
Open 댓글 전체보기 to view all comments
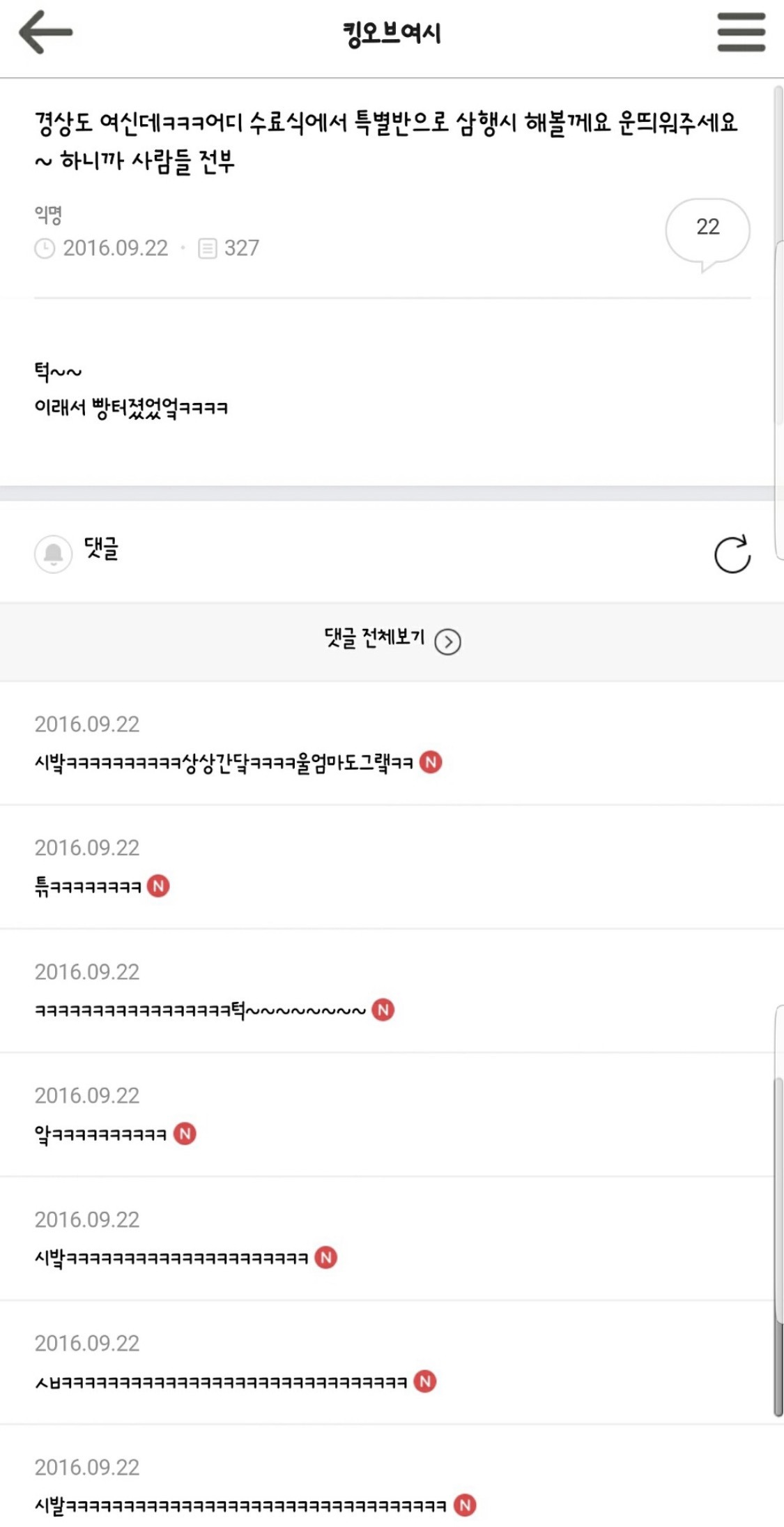(x=392, y=640)
